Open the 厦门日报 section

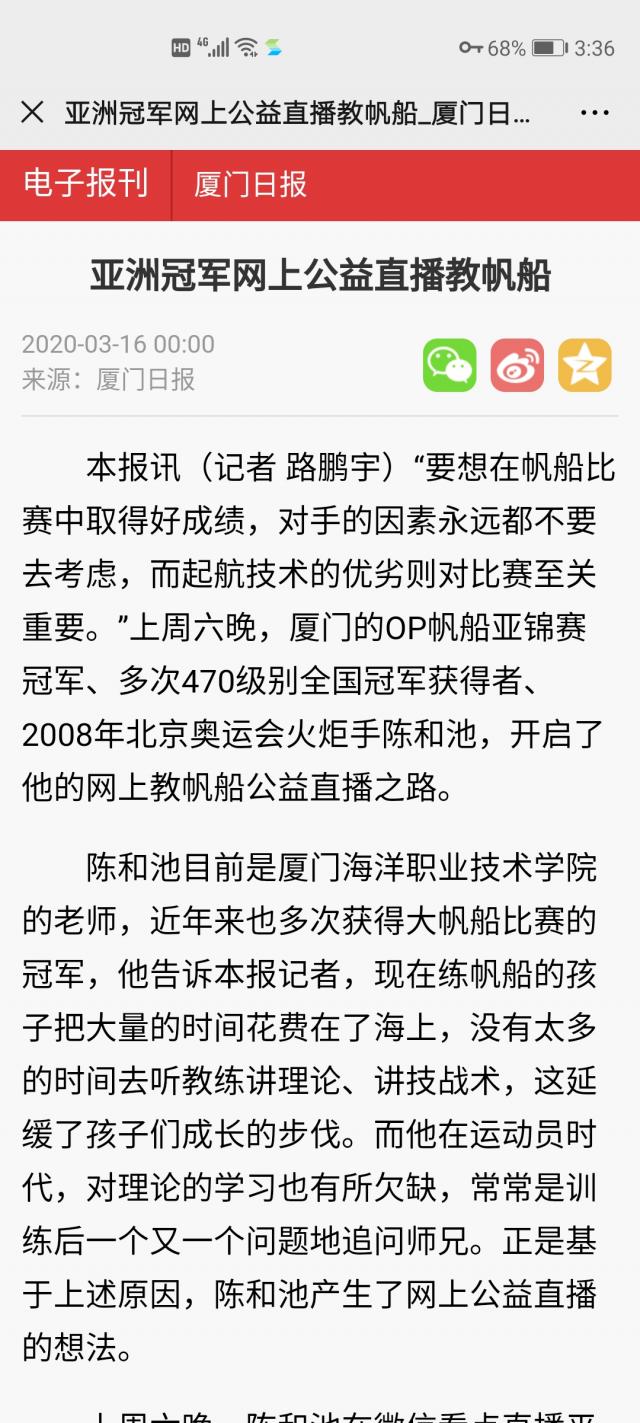250,185
